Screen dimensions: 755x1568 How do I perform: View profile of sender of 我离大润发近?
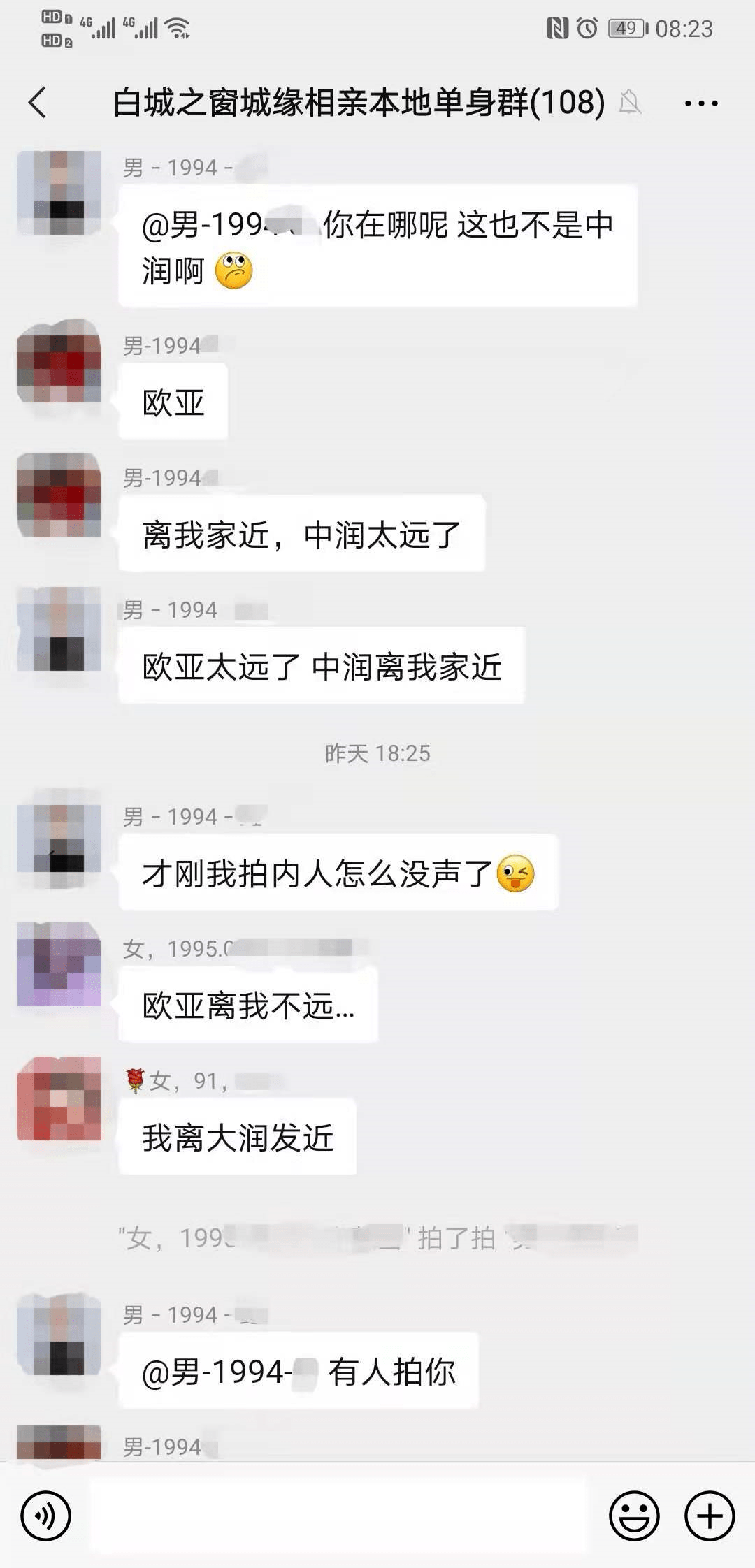[x=59, y=1098]
